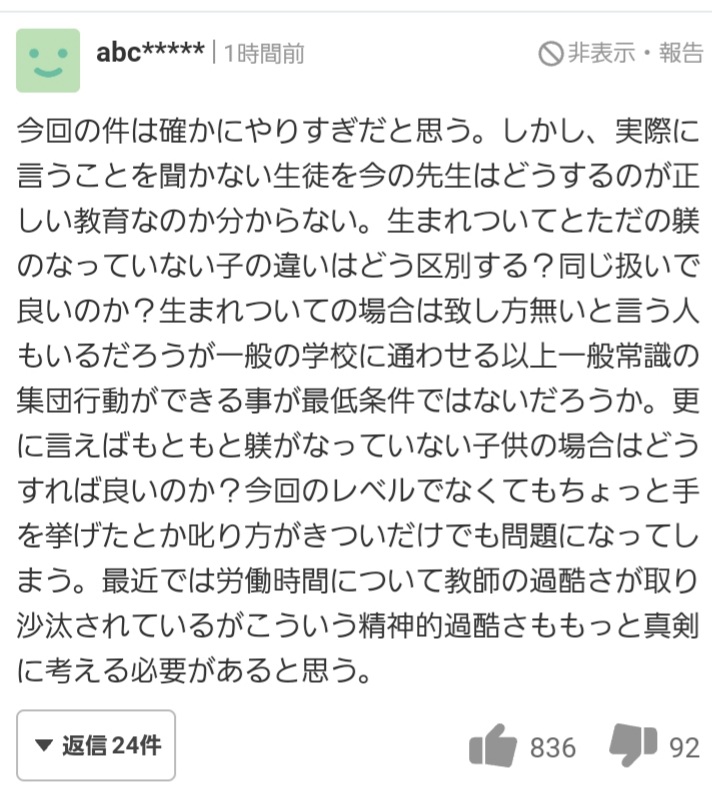Tap 非表示・報告 to hide or report comment
This screenshot has height=791, width=712.
(x=620, y=53)
